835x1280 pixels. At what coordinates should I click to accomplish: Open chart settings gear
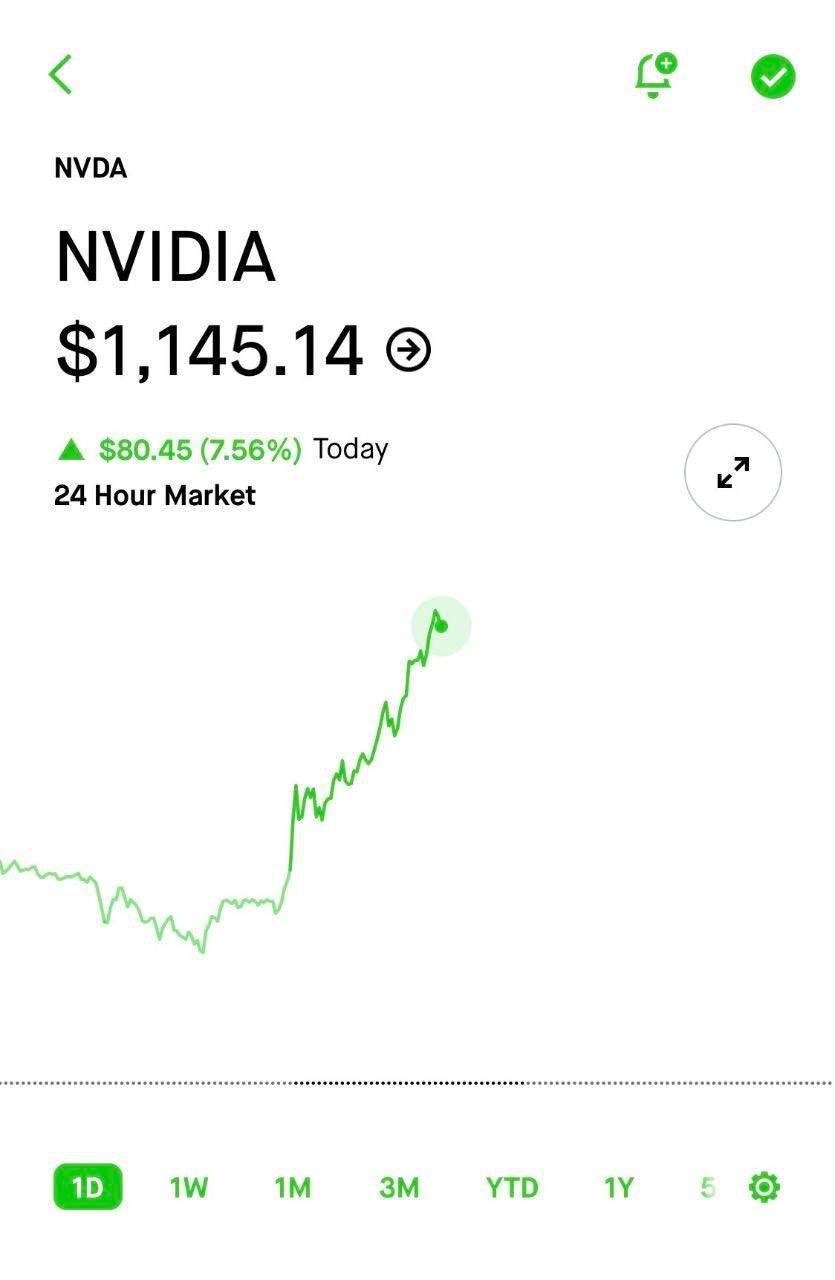(x=765, y=1187)
